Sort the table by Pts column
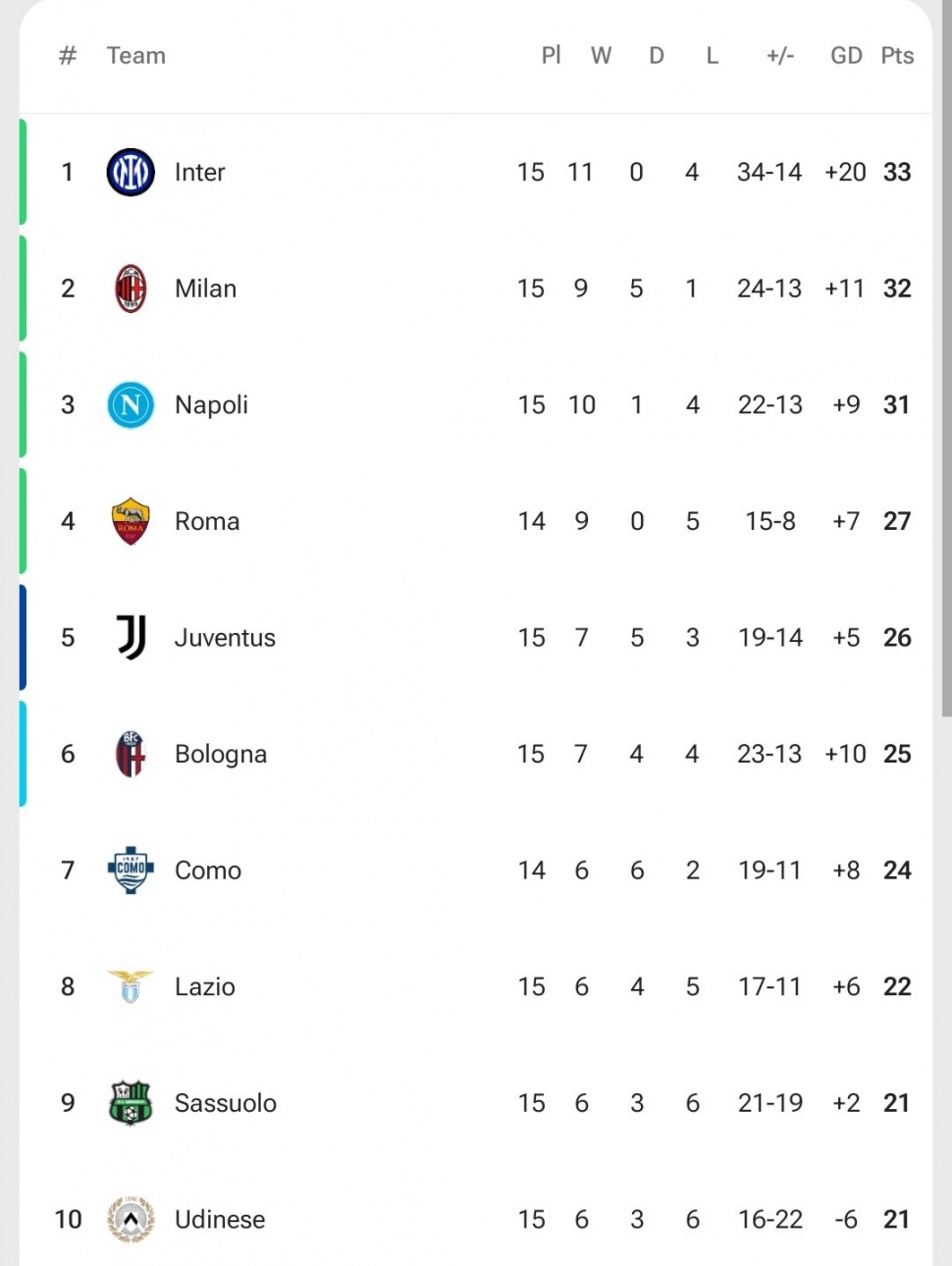The image size is (952, 1266). click(896, 55)
